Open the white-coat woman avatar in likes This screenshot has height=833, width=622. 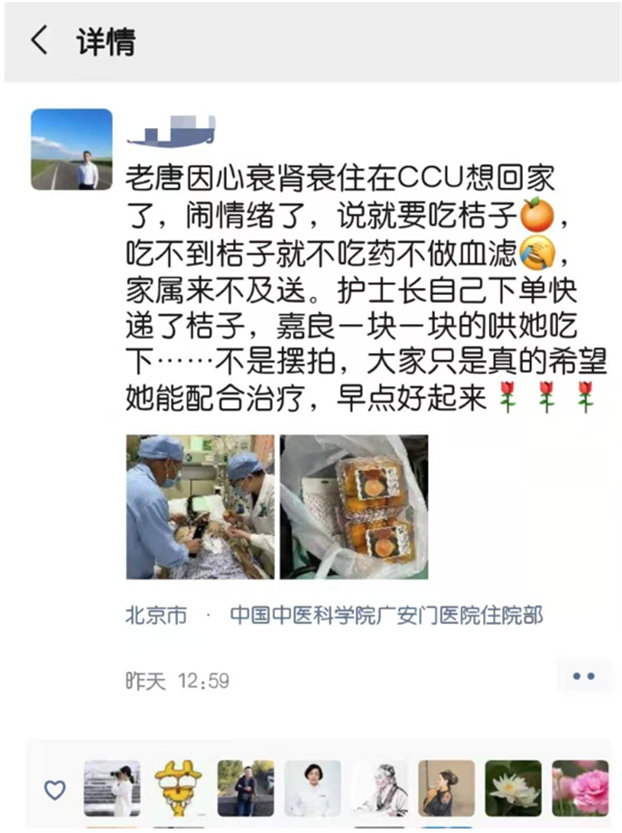[x=313, y=788]
